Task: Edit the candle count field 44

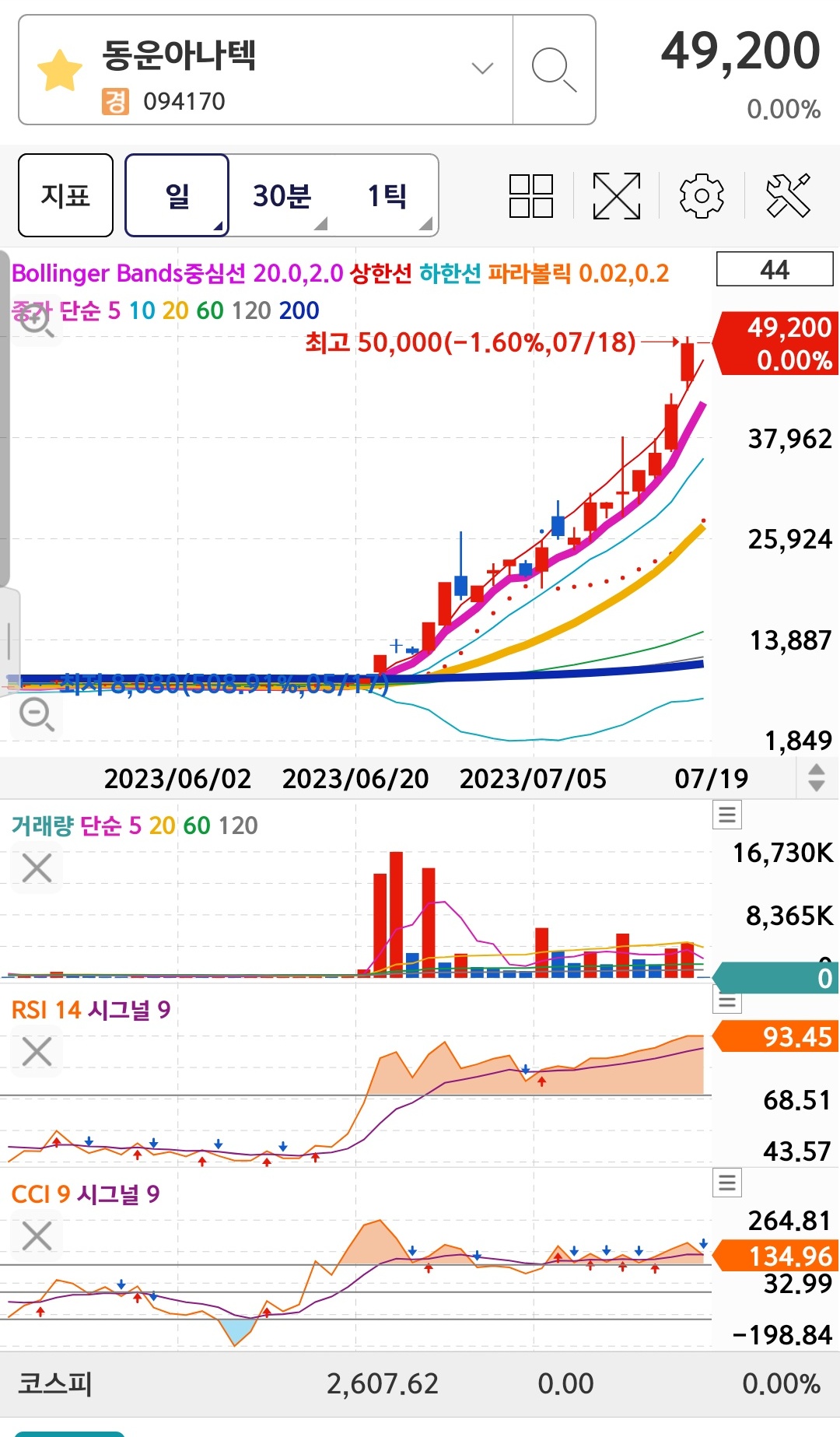Action: click(x=775, y=269)
